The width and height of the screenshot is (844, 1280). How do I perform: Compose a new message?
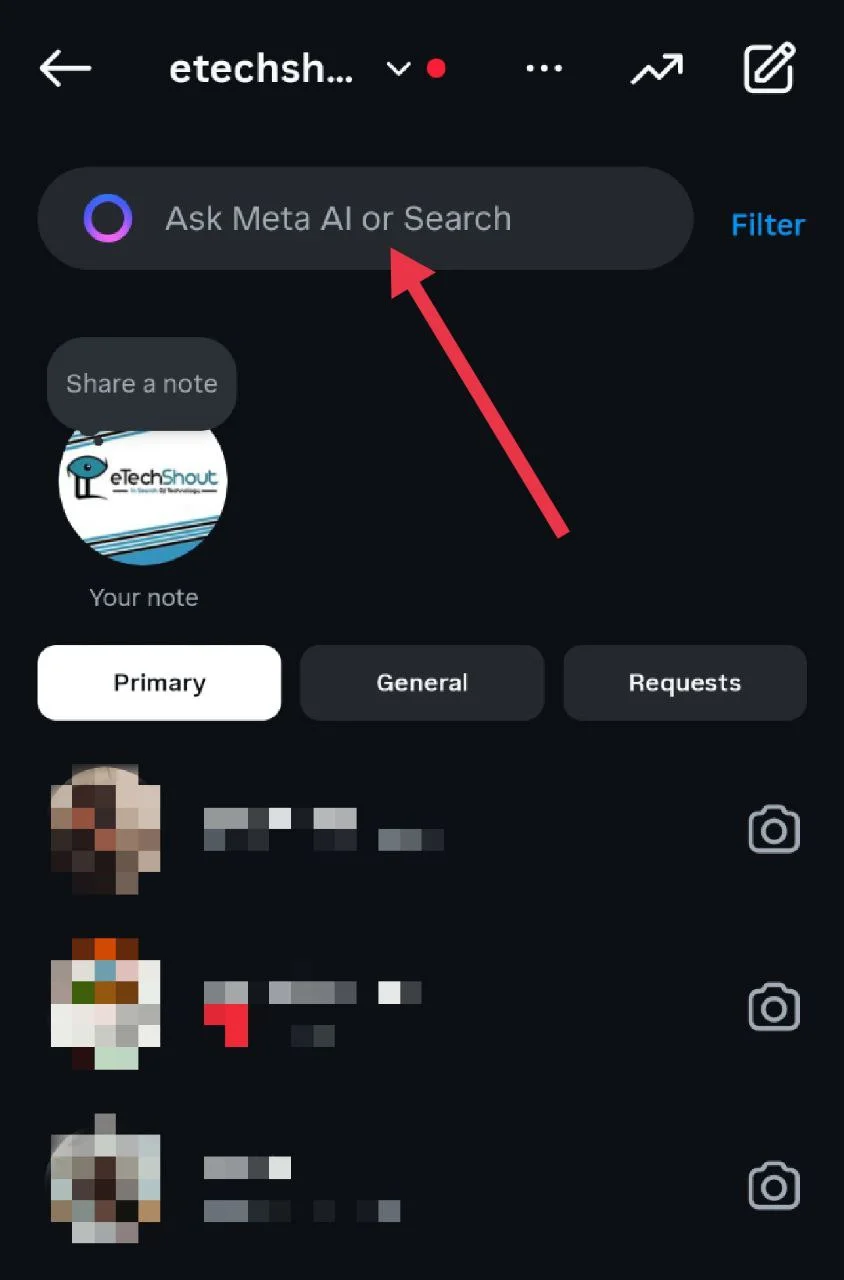point(769,69)
